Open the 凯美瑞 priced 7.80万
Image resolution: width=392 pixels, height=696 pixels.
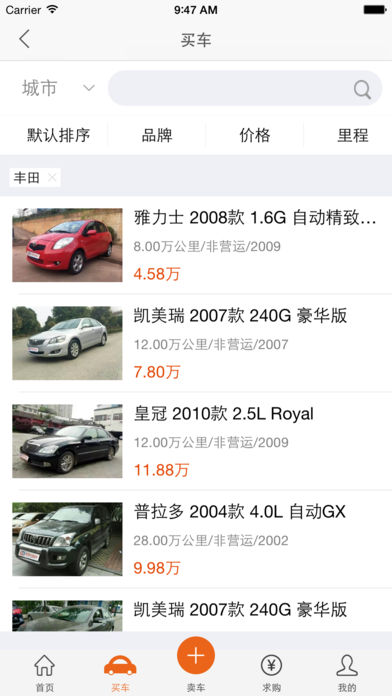tap(196, 343)
